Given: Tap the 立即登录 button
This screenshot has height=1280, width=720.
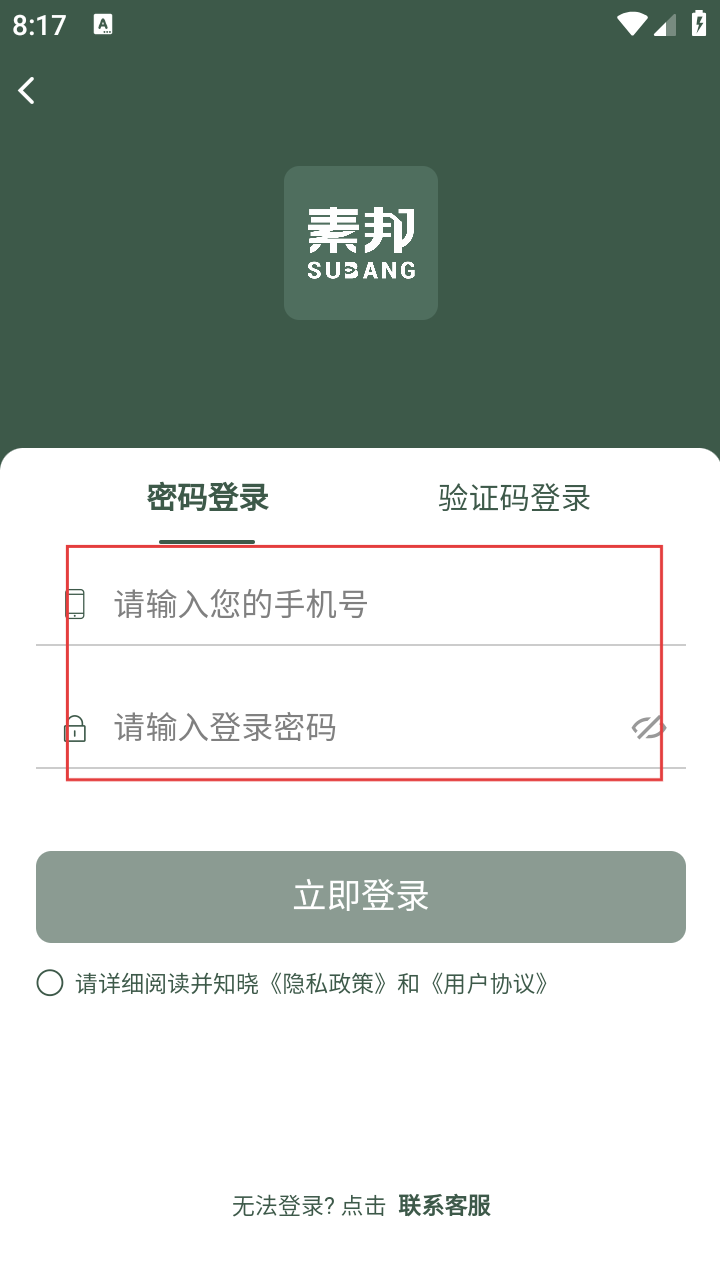Looking at the screenshot, I should coord(360,896).
